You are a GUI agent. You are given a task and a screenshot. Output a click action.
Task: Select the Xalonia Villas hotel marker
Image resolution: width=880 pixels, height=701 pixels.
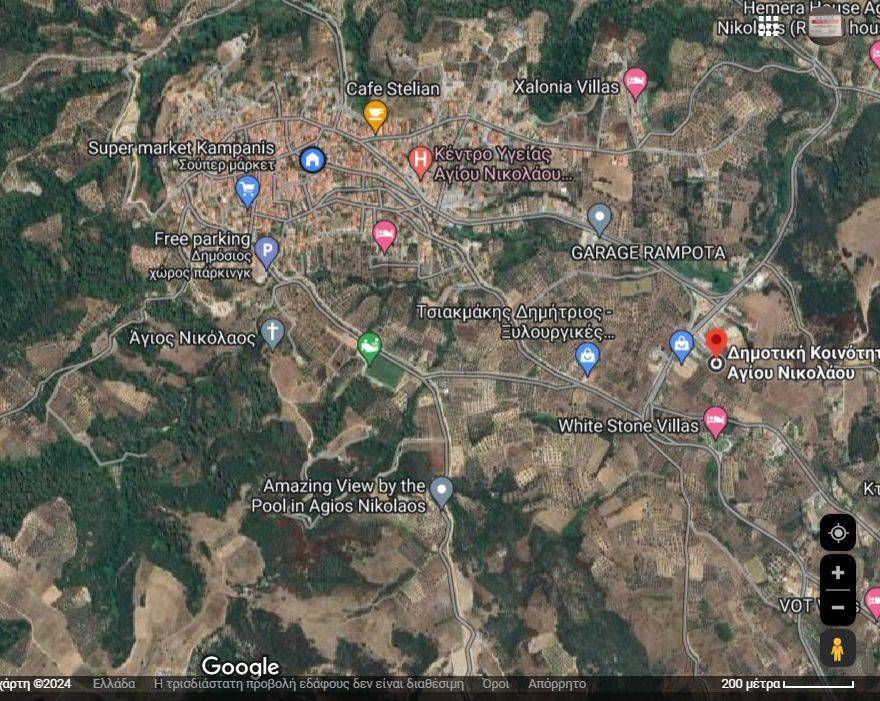click(635, 83)
